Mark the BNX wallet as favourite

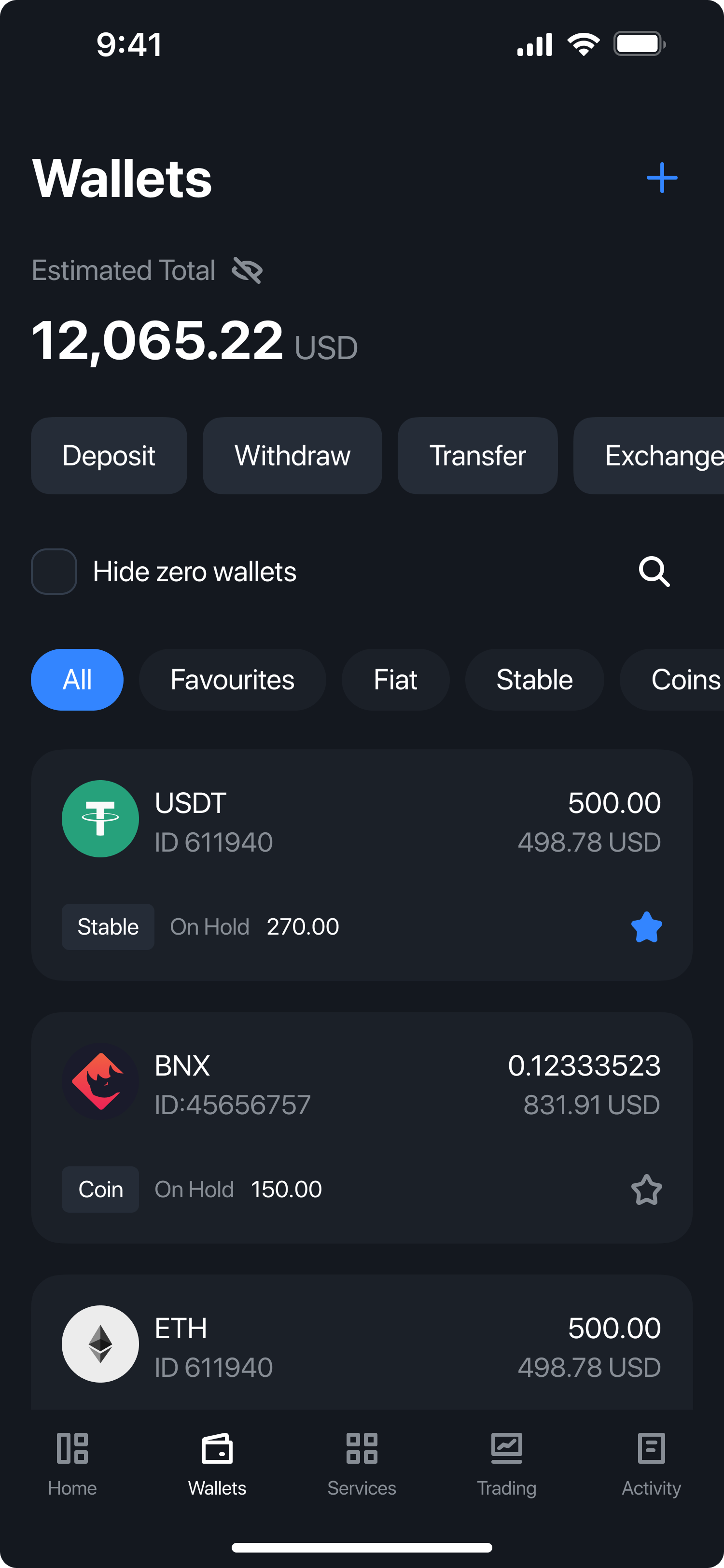(x=647, y=1190)
